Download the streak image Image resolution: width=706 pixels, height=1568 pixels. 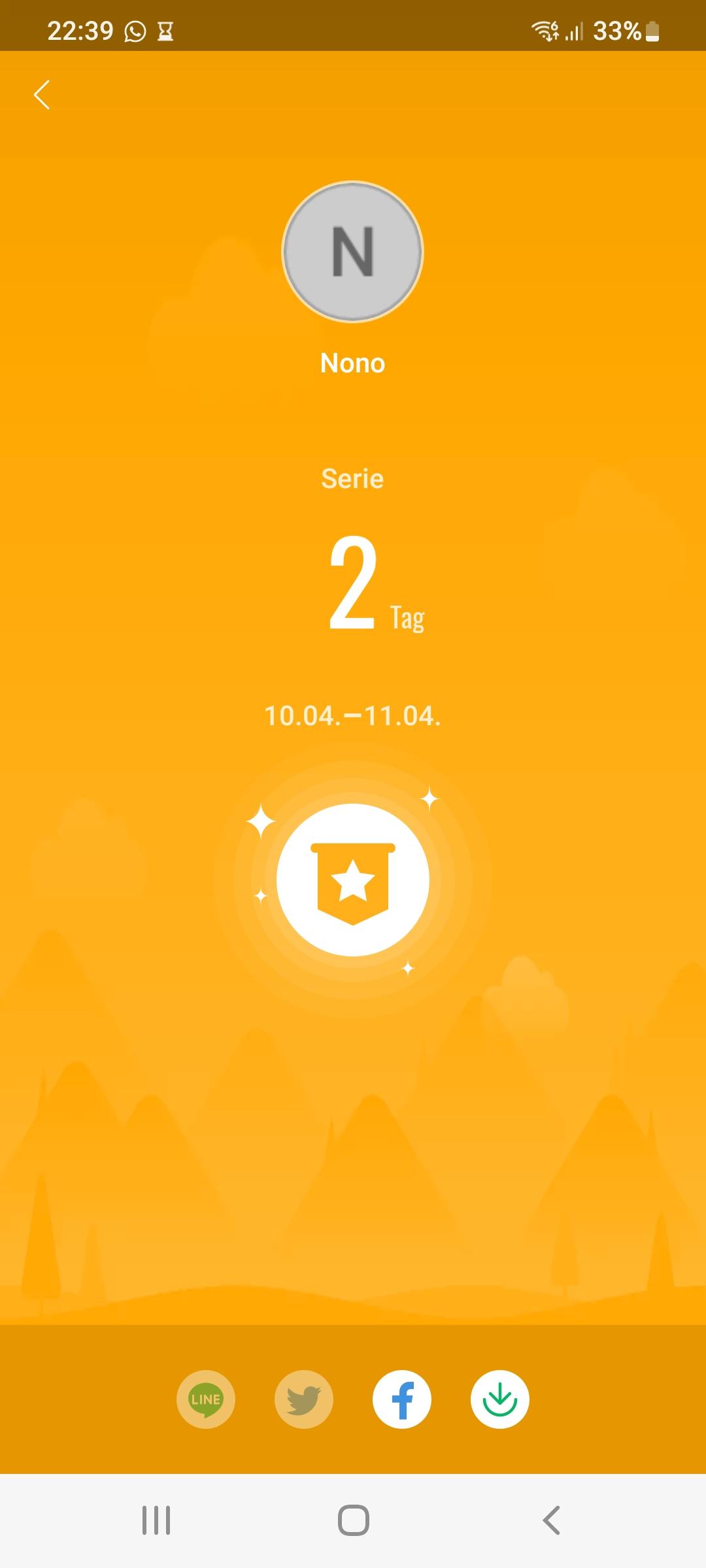click(x=500, y=1399)
